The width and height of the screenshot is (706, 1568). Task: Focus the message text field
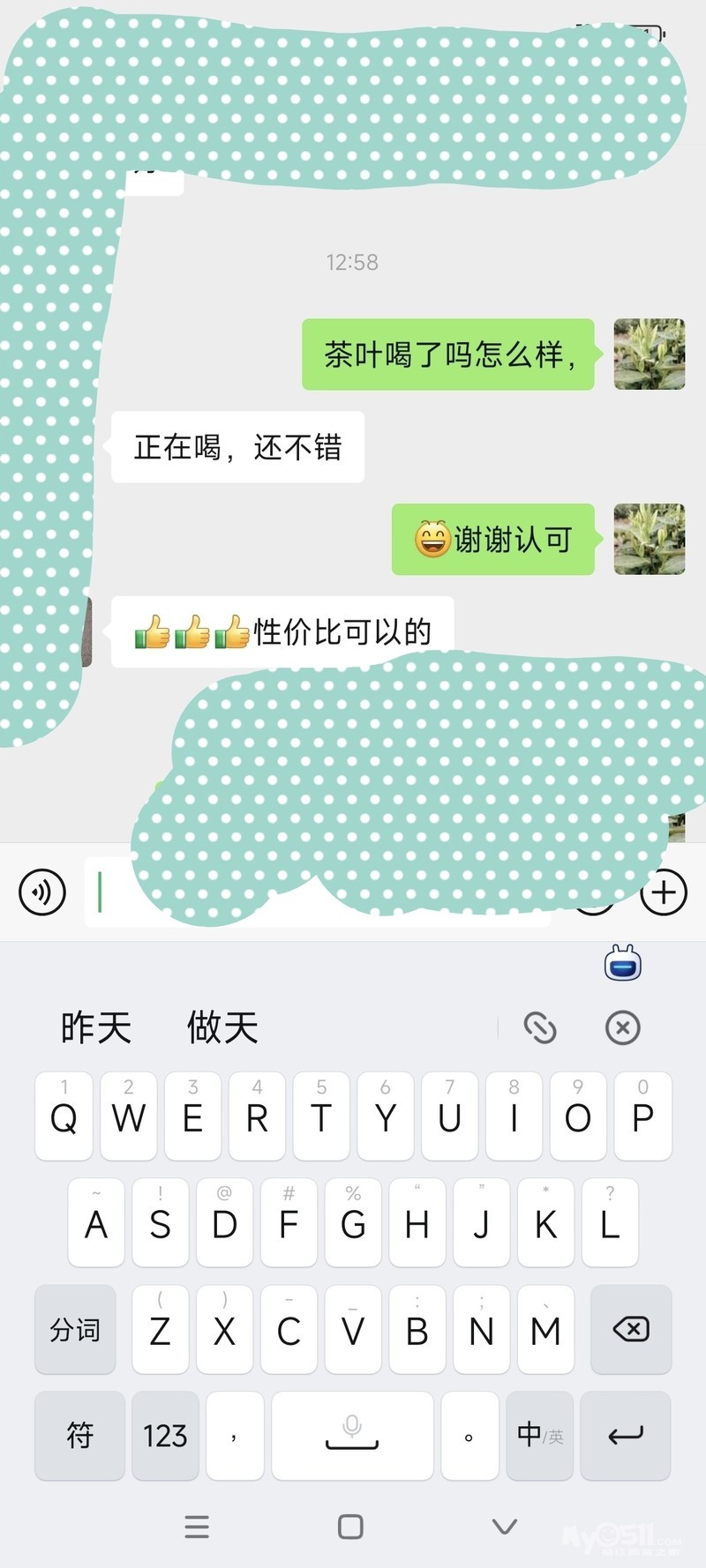(115, 892)
